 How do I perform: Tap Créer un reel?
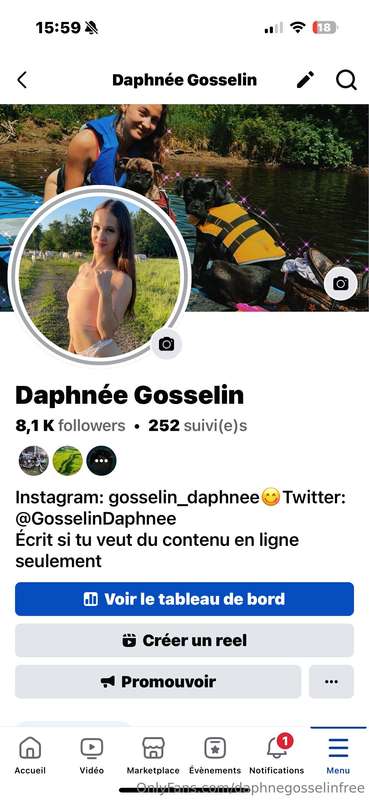184,640
